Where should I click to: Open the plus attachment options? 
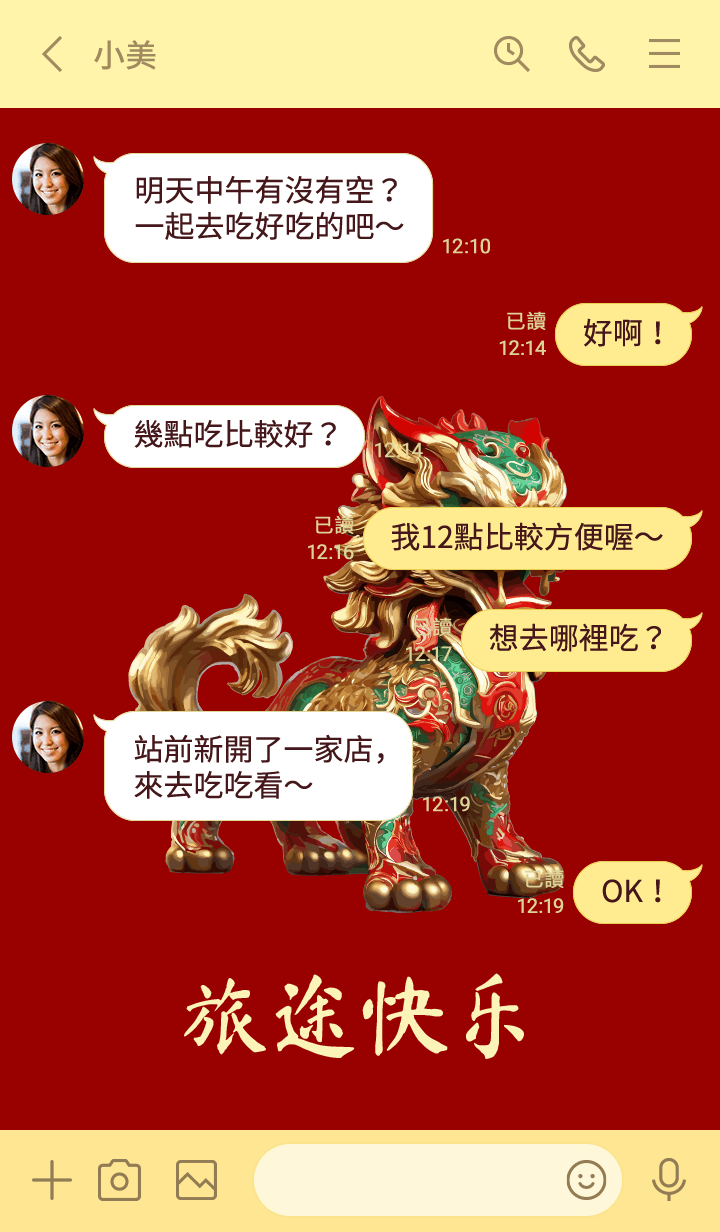click(x=52, y=1181)
